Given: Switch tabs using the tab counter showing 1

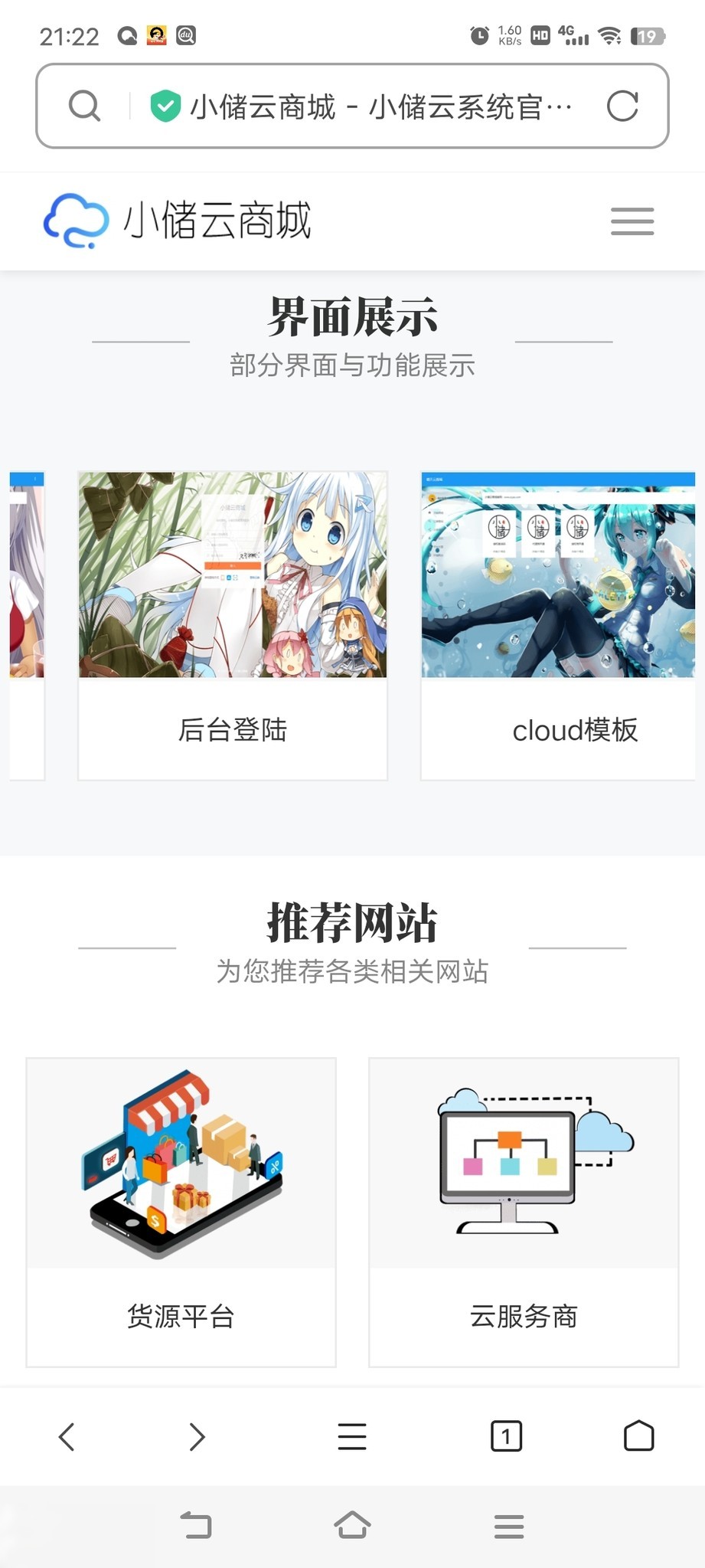Looking at the screenshot, I should pyautogui.click(x=505, y=1436).
